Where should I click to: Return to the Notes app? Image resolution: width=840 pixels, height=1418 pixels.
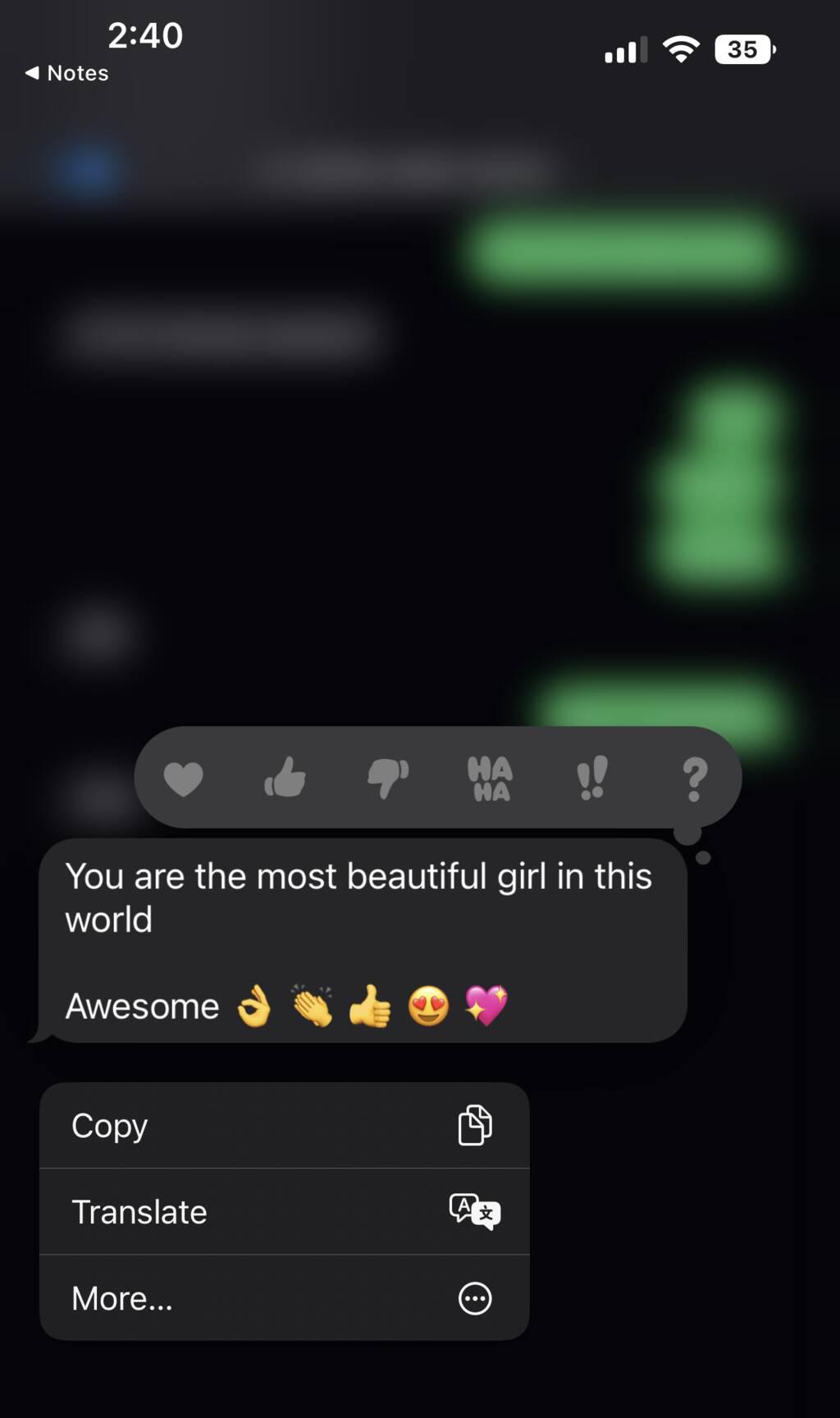[x=67, y=73]
